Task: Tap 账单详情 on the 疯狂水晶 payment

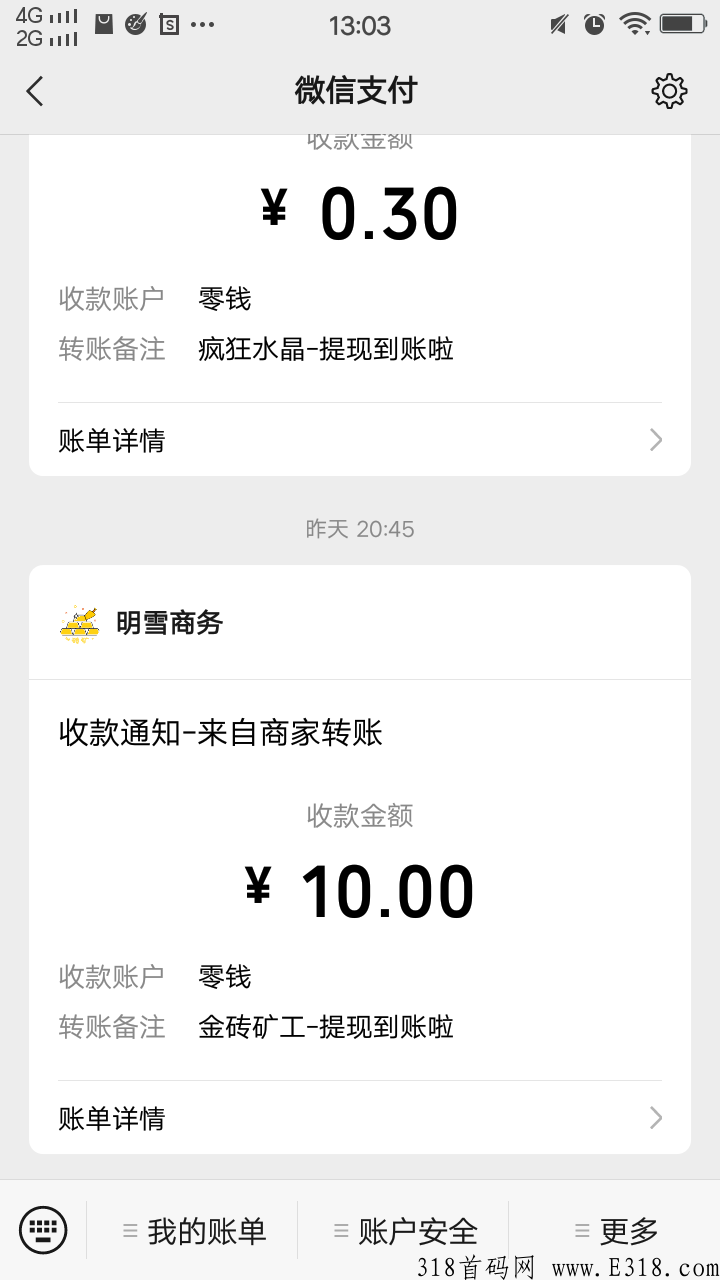Action: click(110, 440)
